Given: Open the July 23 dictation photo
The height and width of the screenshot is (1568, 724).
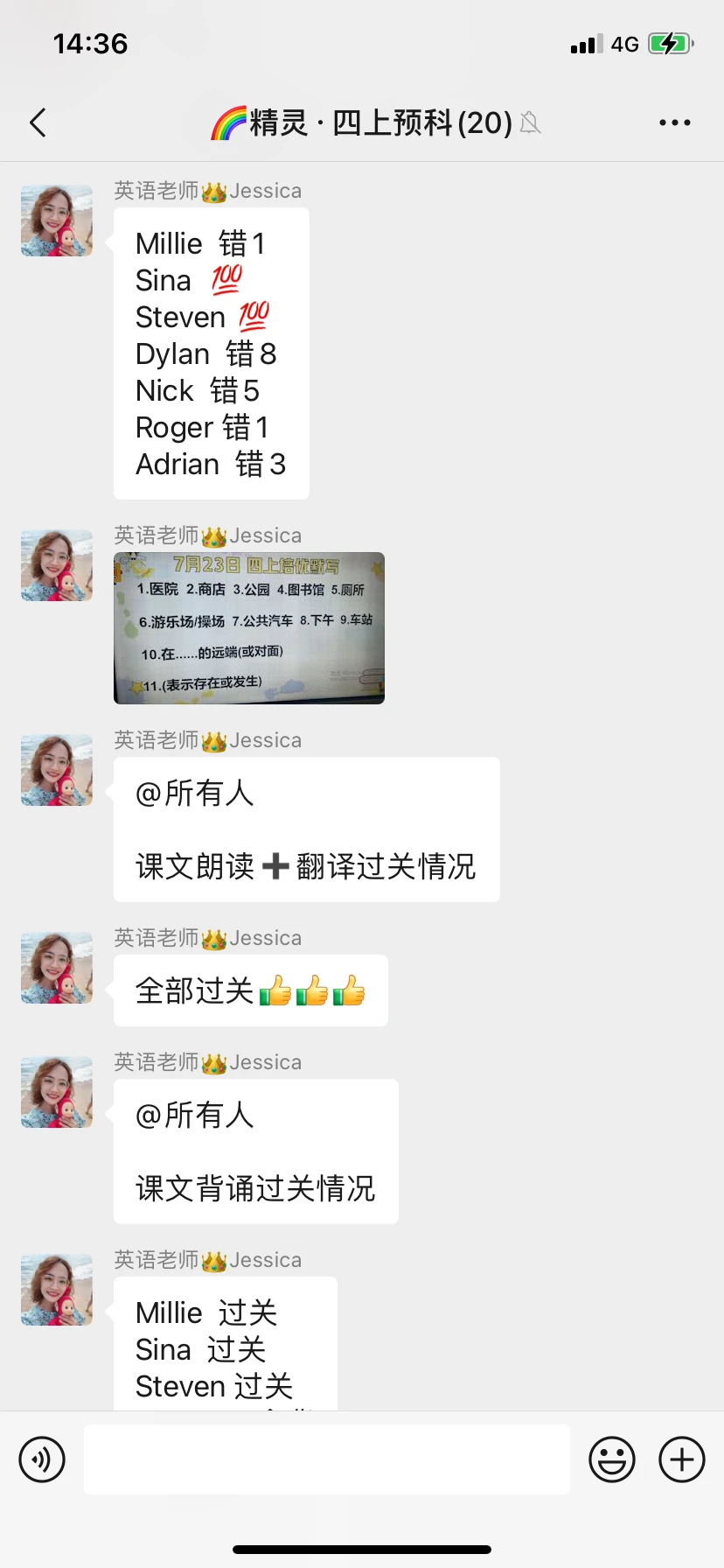Looking at the screenshot, I should pyautogui.click(x=249, y=627).
